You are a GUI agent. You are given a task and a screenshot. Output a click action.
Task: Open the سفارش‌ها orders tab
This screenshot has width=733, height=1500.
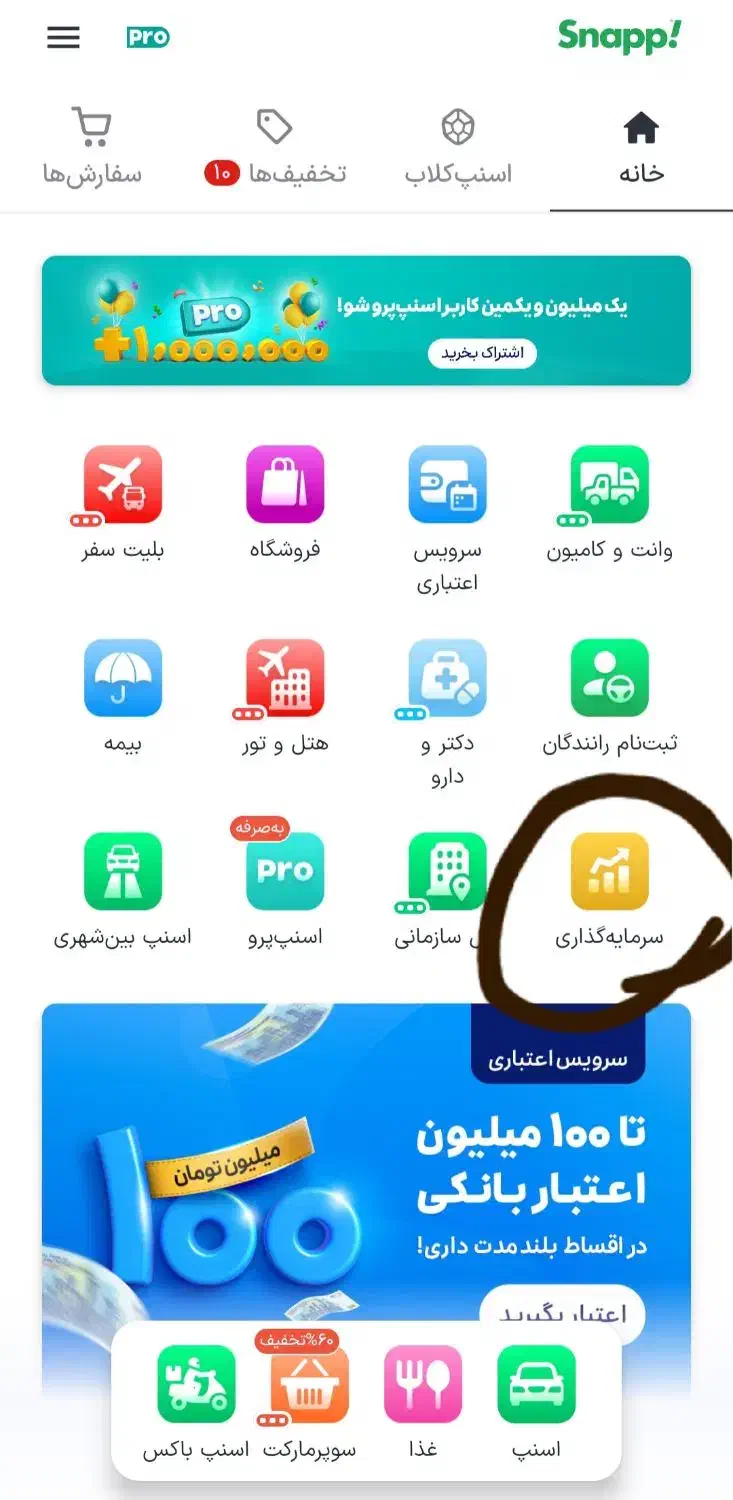pyautogui.click(x=92, y=148)
